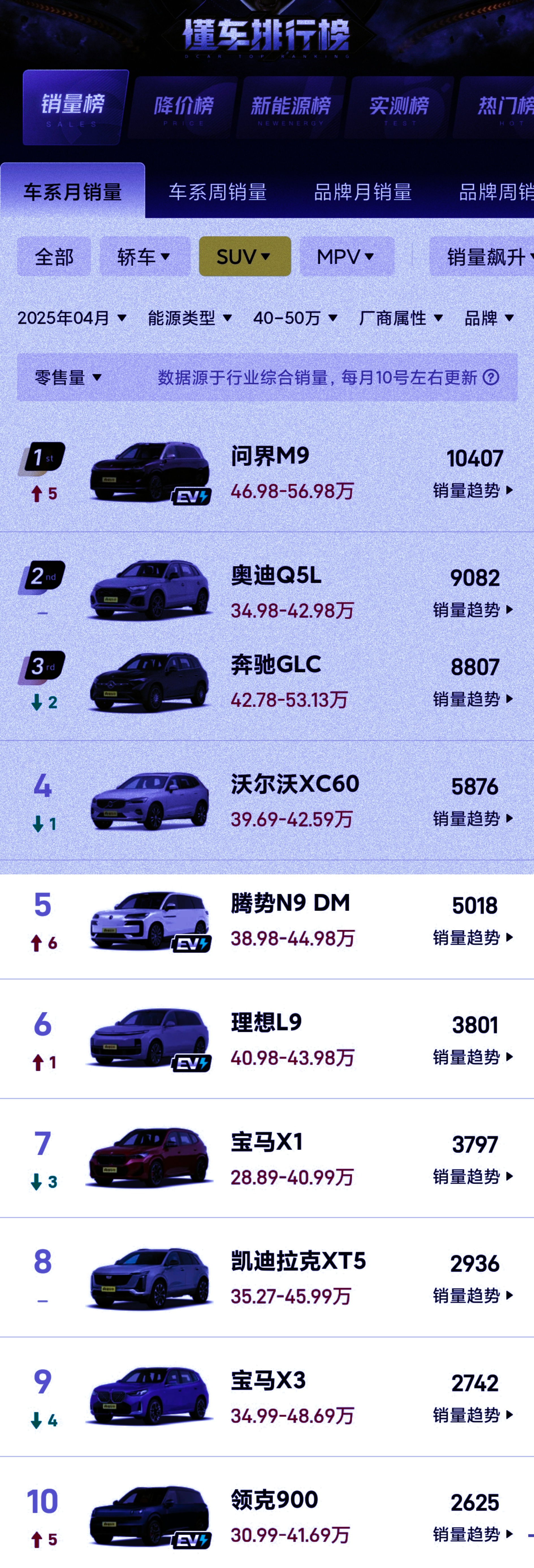
Task: View 销量趋势 for 宝马X3
Action: pos(472,1415)
